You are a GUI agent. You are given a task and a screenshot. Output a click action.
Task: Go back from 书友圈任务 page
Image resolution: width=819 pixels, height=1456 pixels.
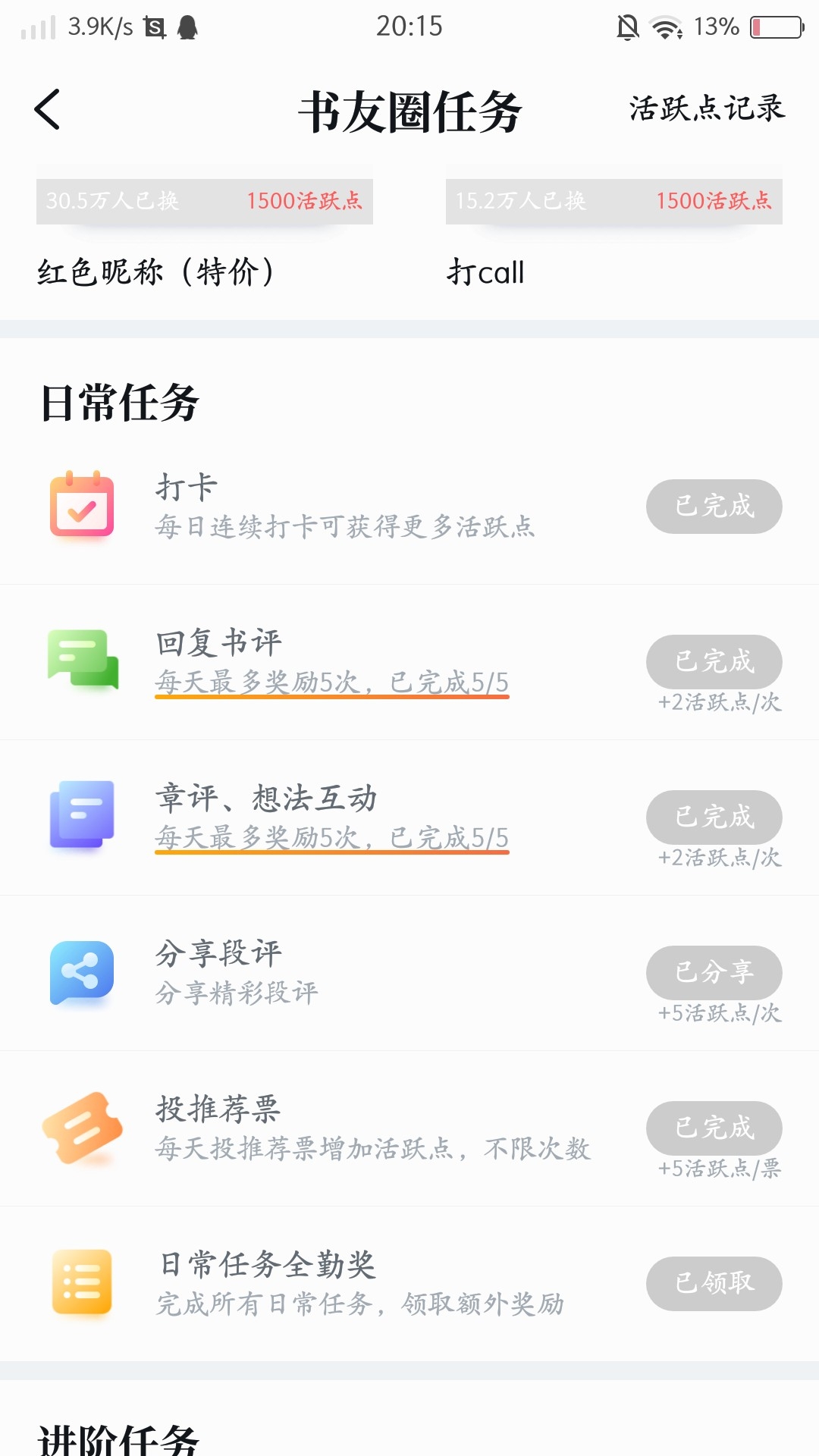pos(47,110)
